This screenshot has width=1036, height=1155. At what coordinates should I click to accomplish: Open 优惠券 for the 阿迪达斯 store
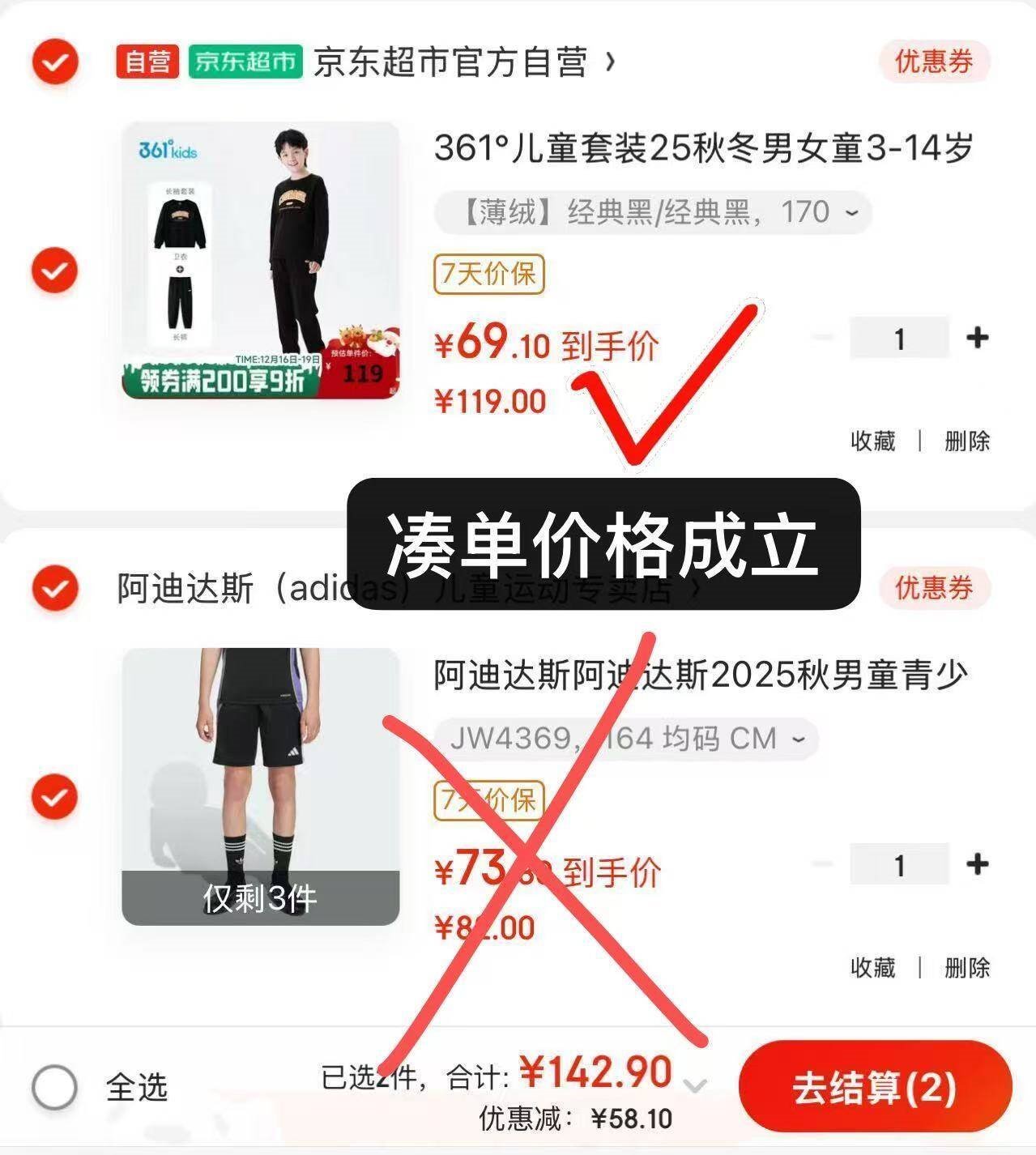click(x=934, y=587)
